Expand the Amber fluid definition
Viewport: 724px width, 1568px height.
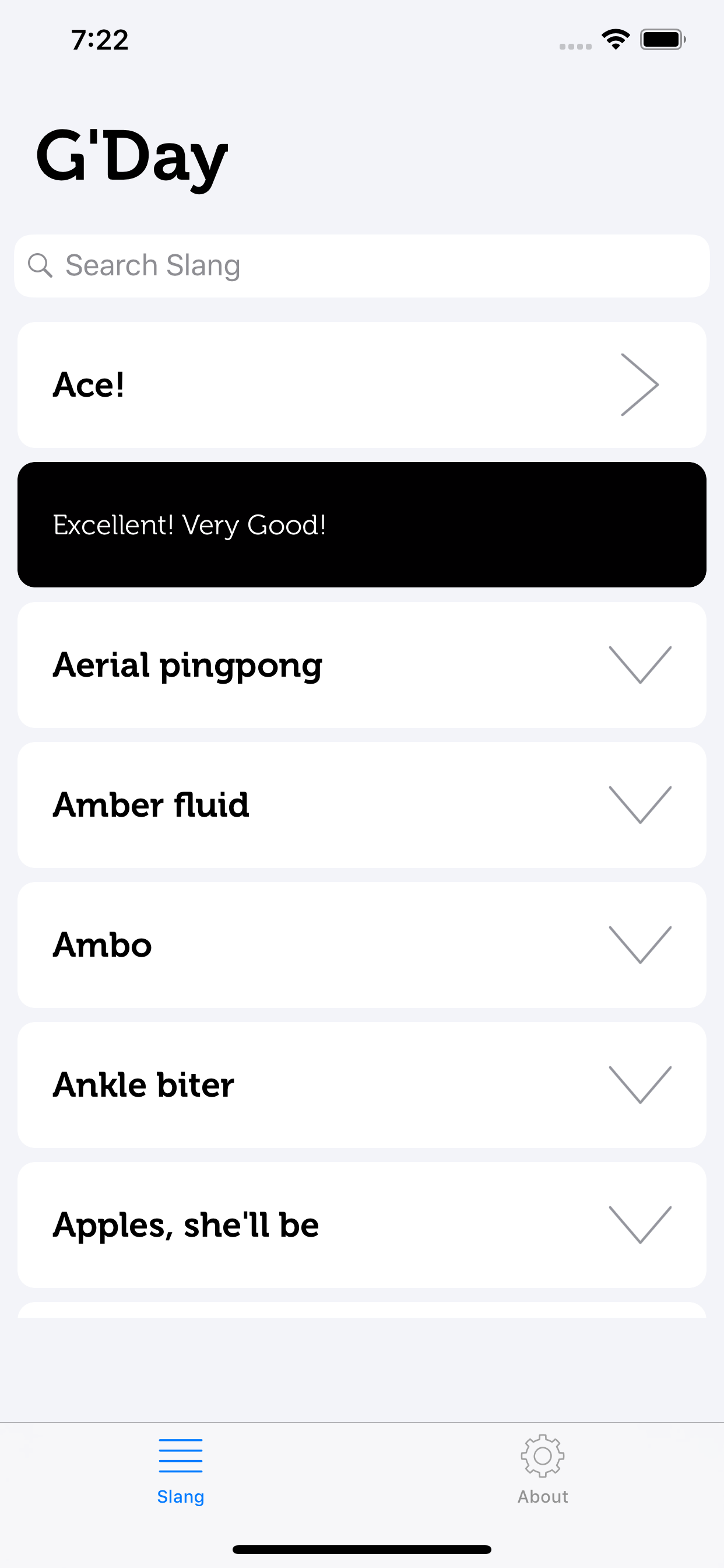pyautogui.click(x=362, y=804)
